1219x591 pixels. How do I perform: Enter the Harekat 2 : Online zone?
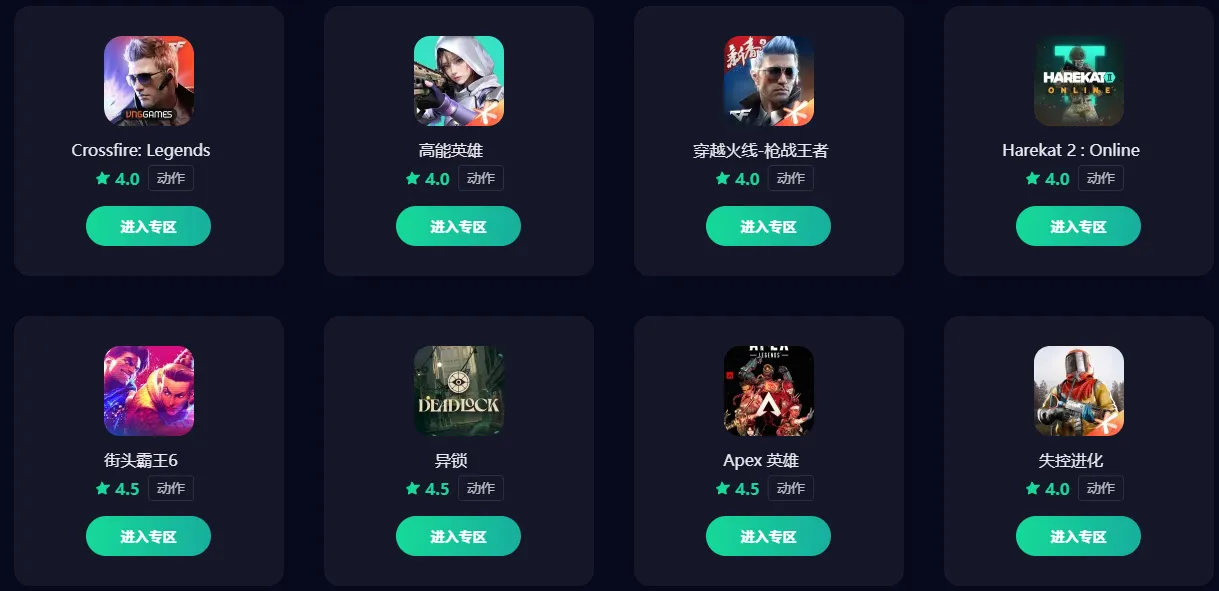pos(1078,226)
